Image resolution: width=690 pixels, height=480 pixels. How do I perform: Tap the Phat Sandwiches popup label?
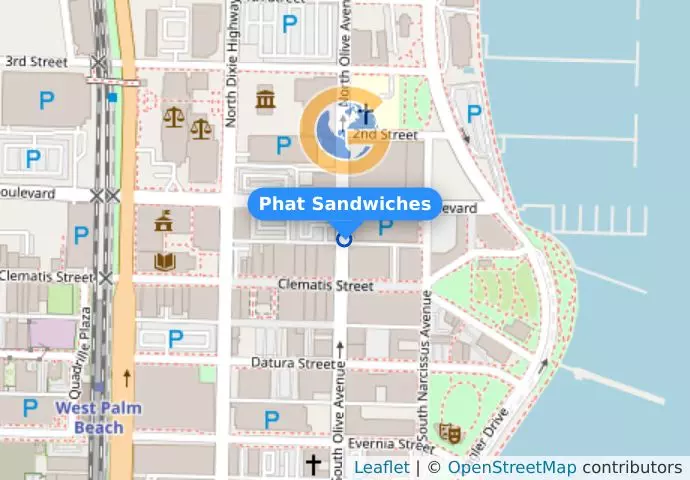[x=345, y=205]
